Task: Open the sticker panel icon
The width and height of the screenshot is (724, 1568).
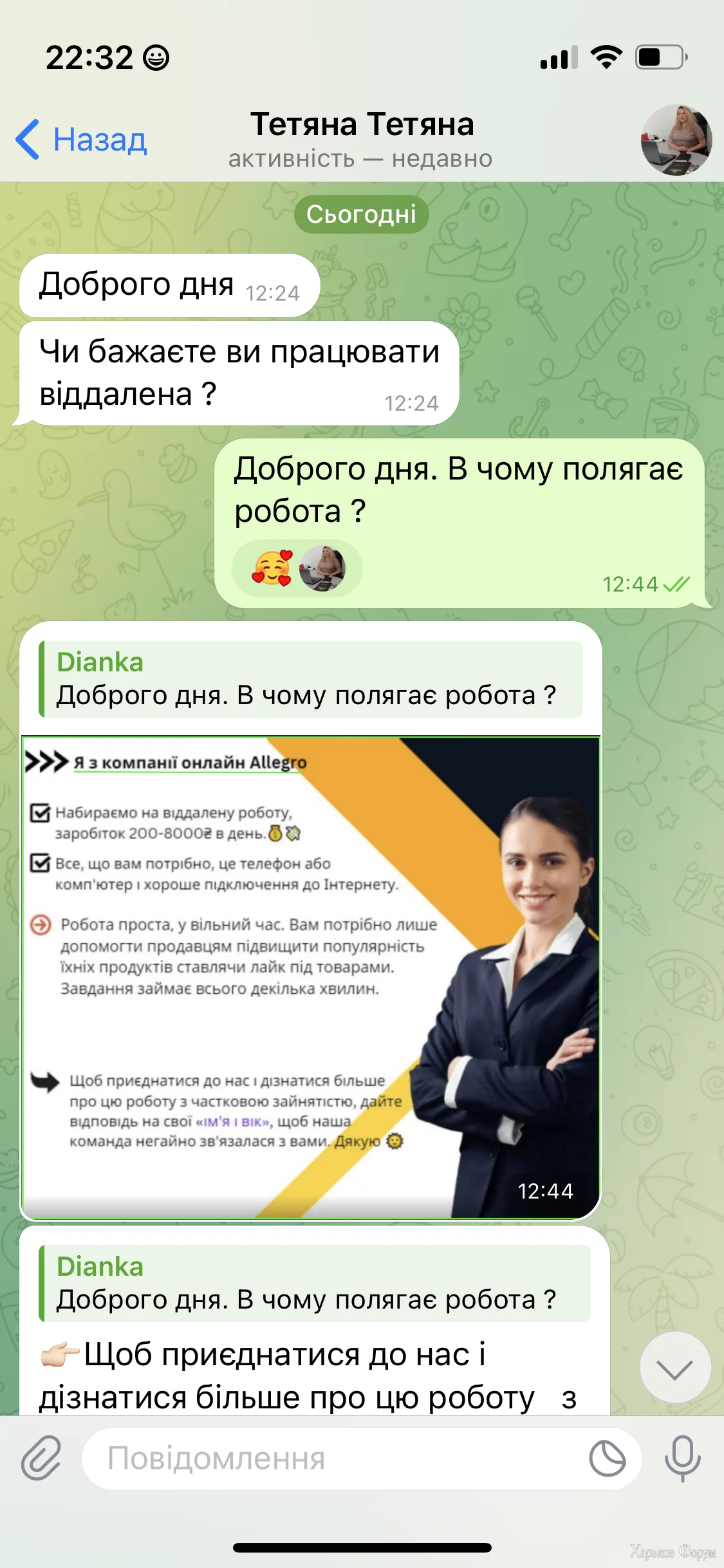Action: [x=607, y=1459]
